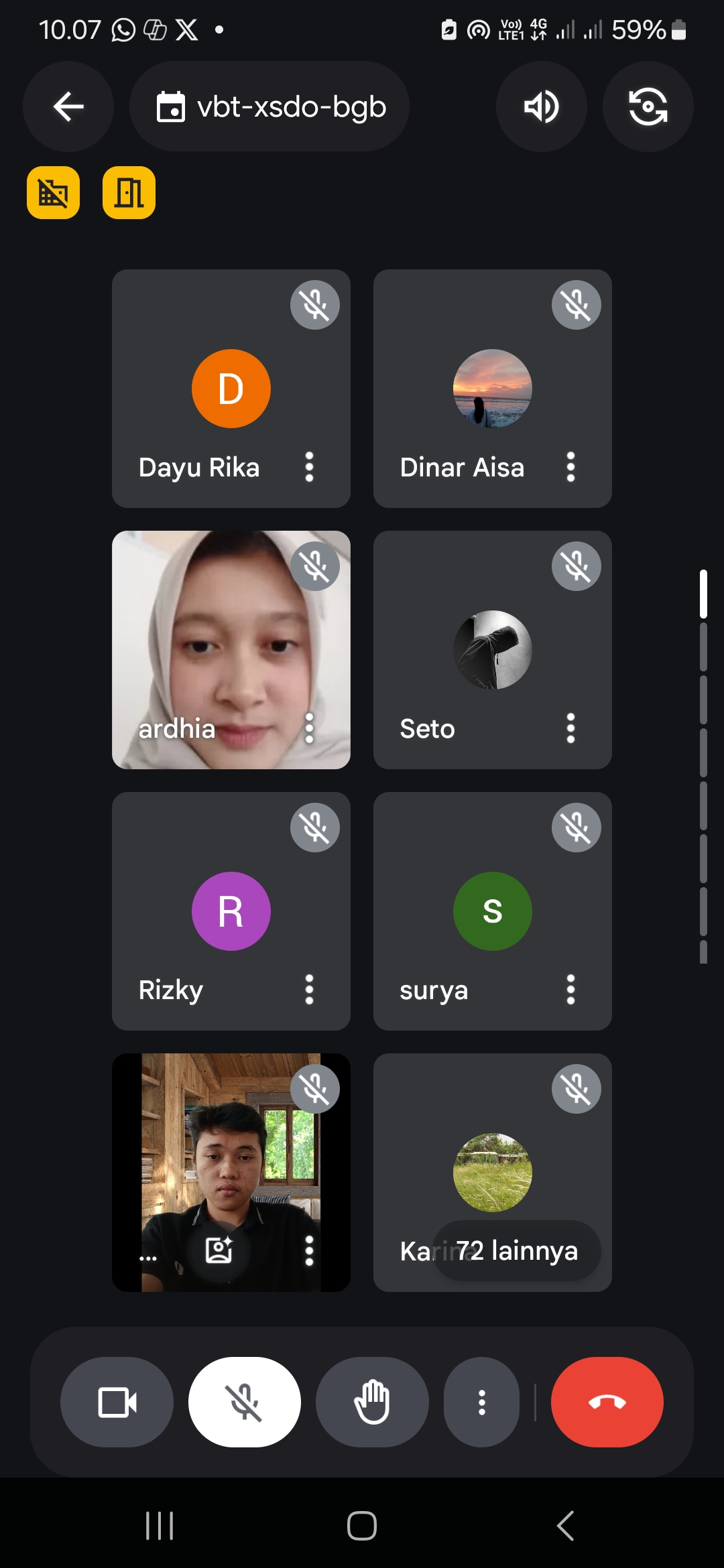
Task: Tap the yellow door icon indicator
Action: pyautogui.click(x=129, y=193)
